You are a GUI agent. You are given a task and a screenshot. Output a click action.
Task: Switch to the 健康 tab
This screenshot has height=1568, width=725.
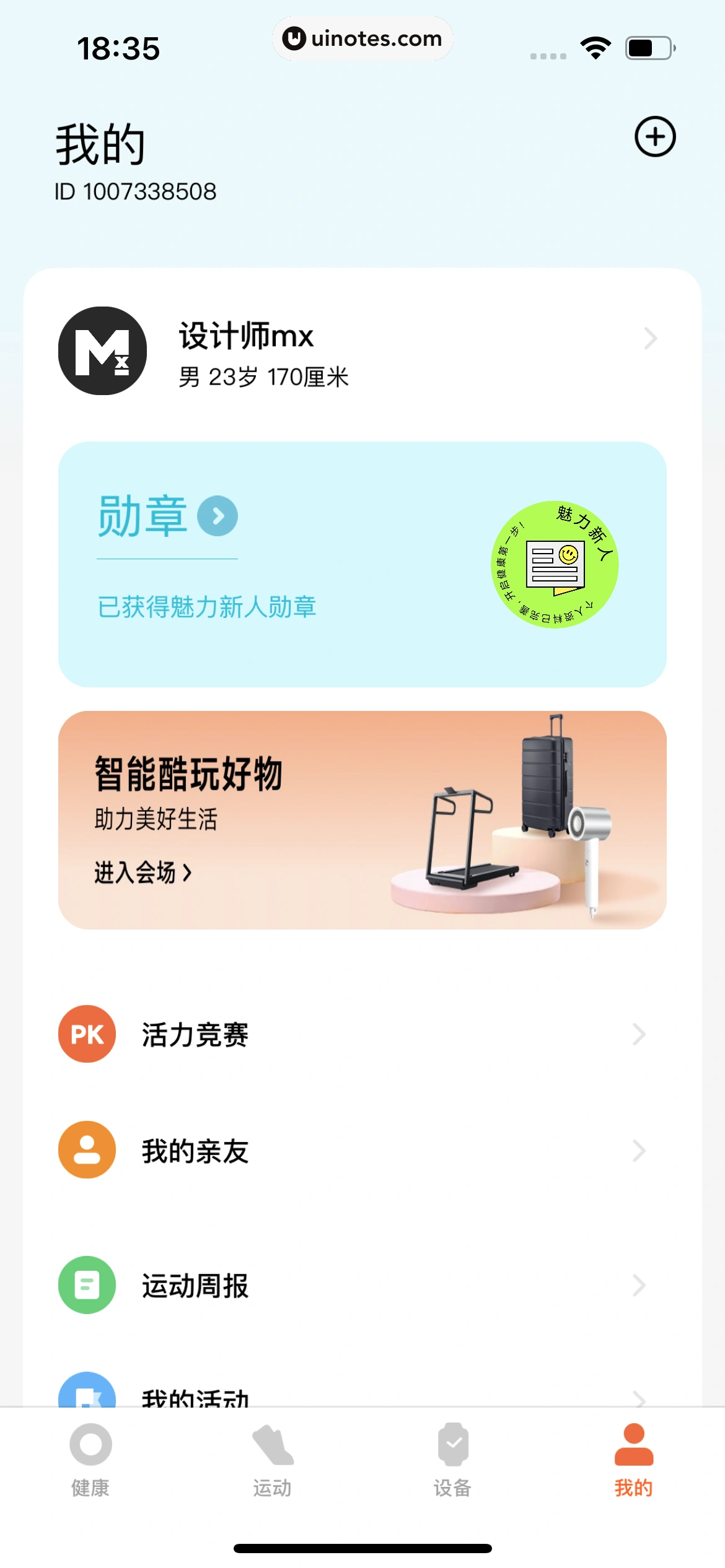tap(90, 1458)
